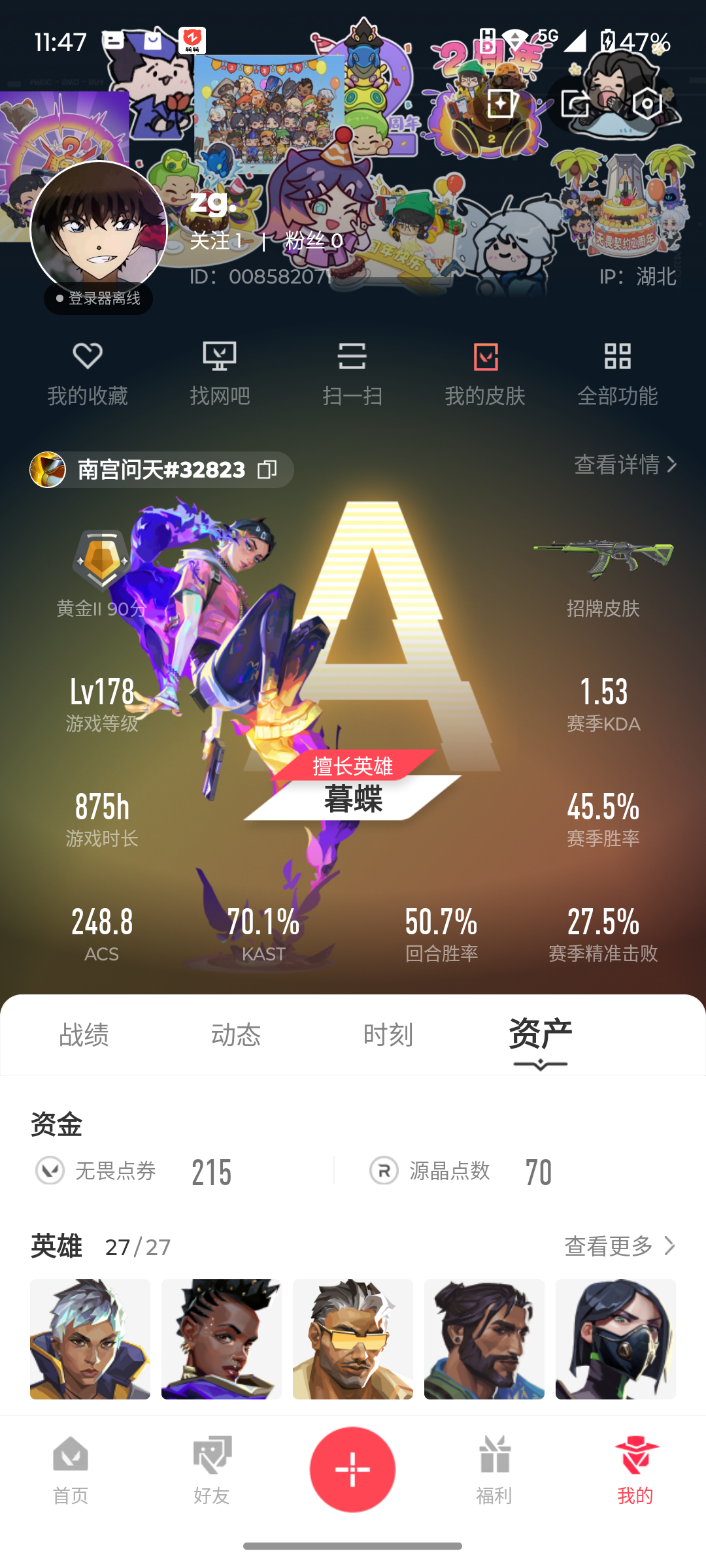This screenshot has height=1568, width=706.
Task: Switch to the 战绩 tab
Action: pyautogui.click(x=84, y=1035)
